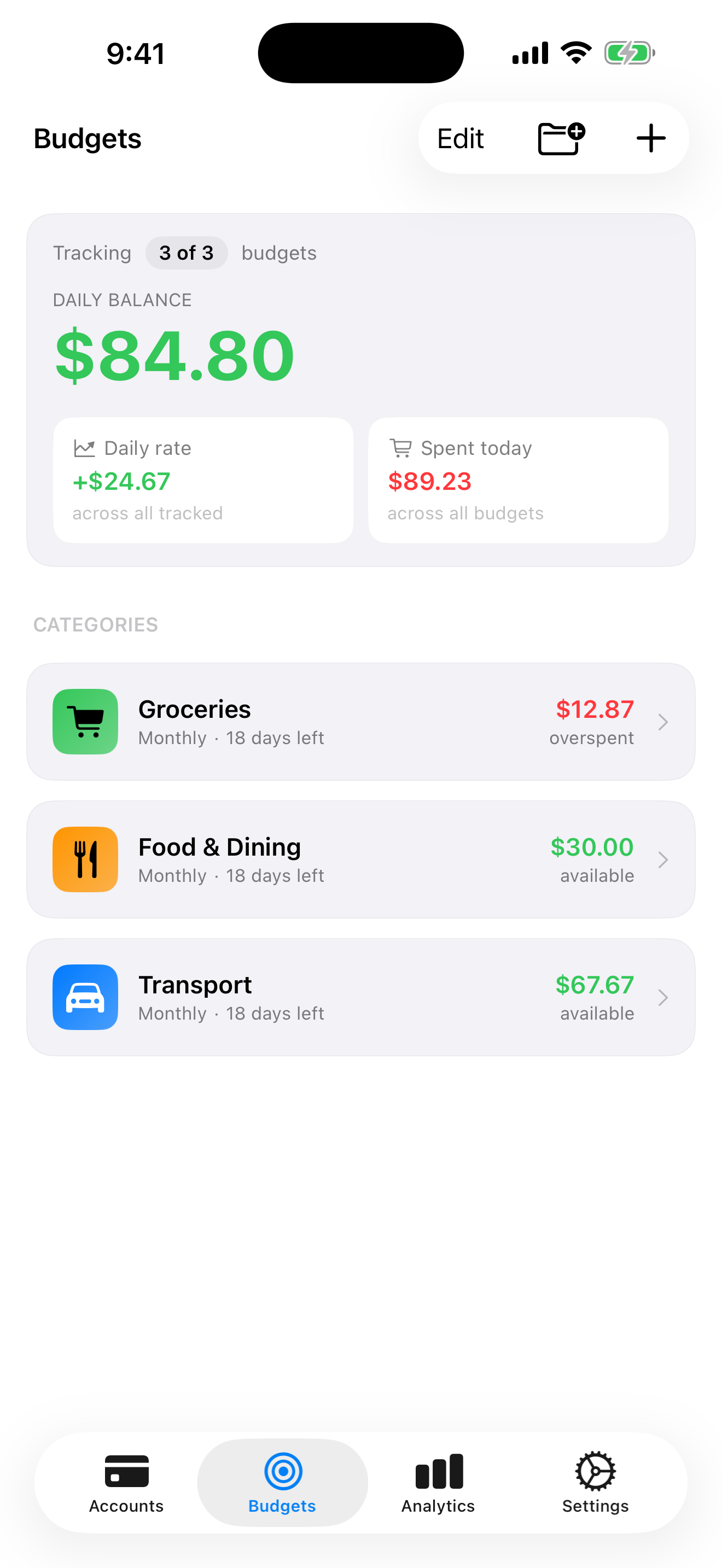Viewport: 722px width, 1568px height.
Task: Switch to the Analytics tab
Action: click(437, 1483)
